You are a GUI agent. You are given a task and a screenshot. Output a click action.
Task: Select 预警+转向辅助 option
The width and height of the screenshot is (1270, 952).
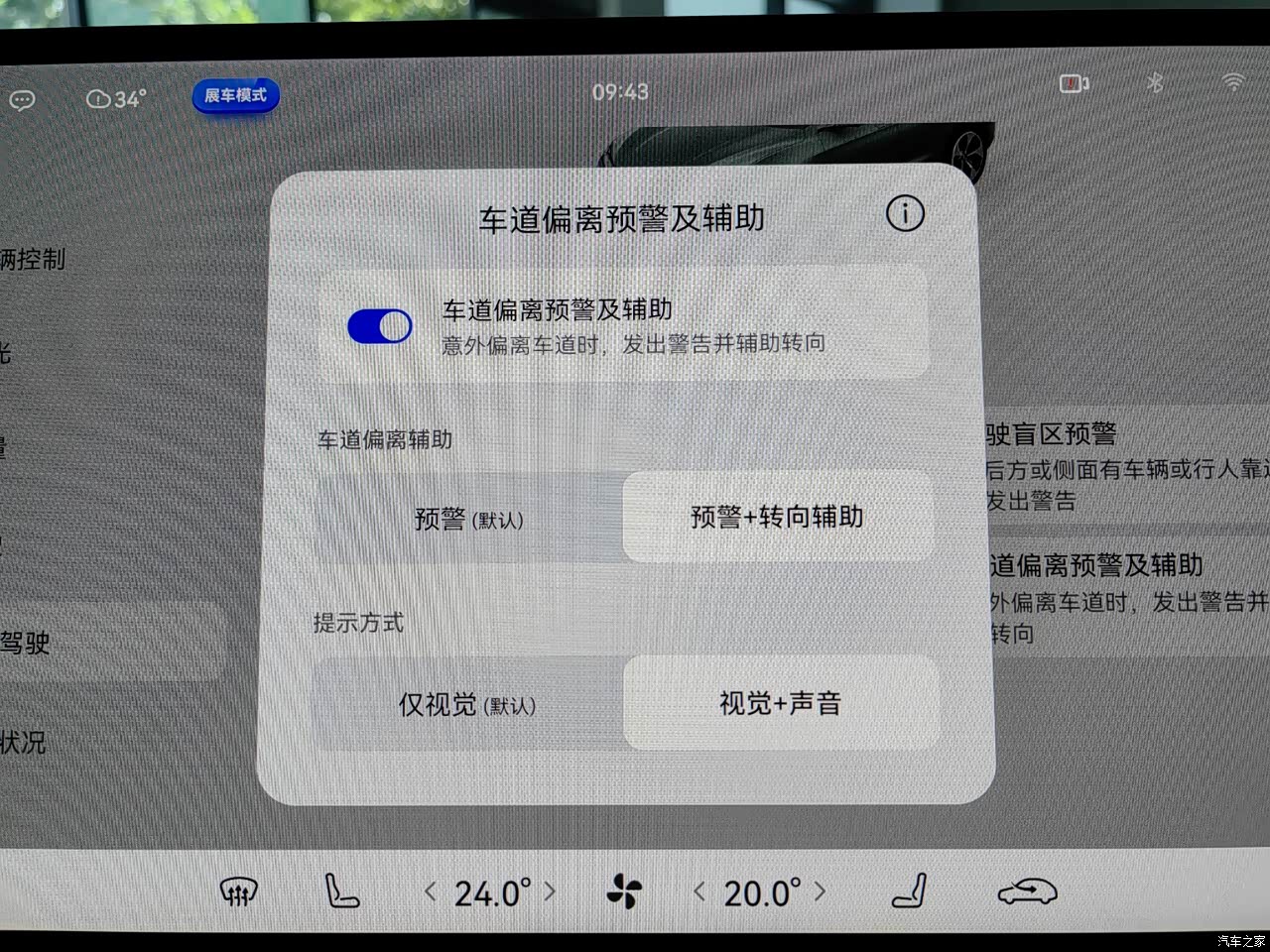point(777,517)
